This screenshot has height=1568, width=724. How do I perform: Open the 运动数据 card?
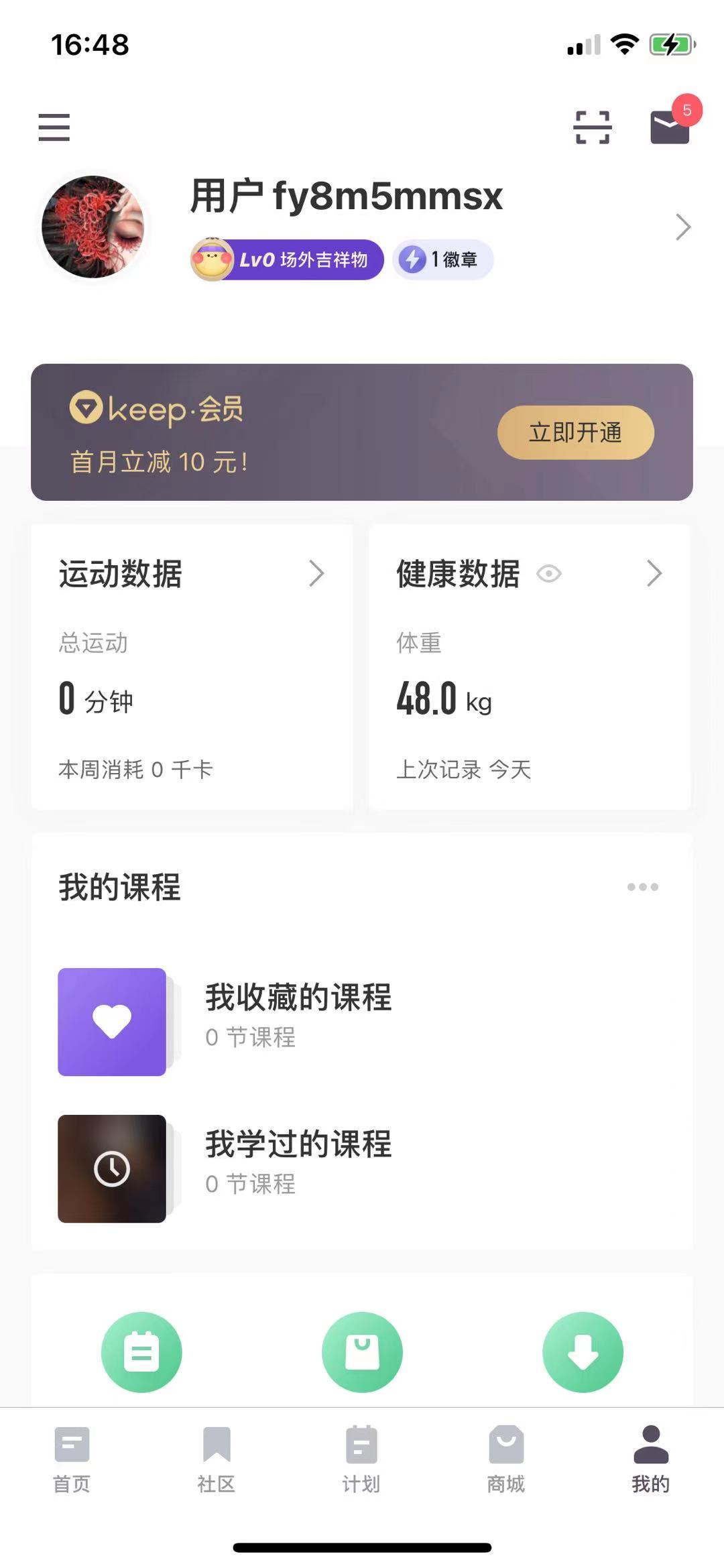point(192,666)
